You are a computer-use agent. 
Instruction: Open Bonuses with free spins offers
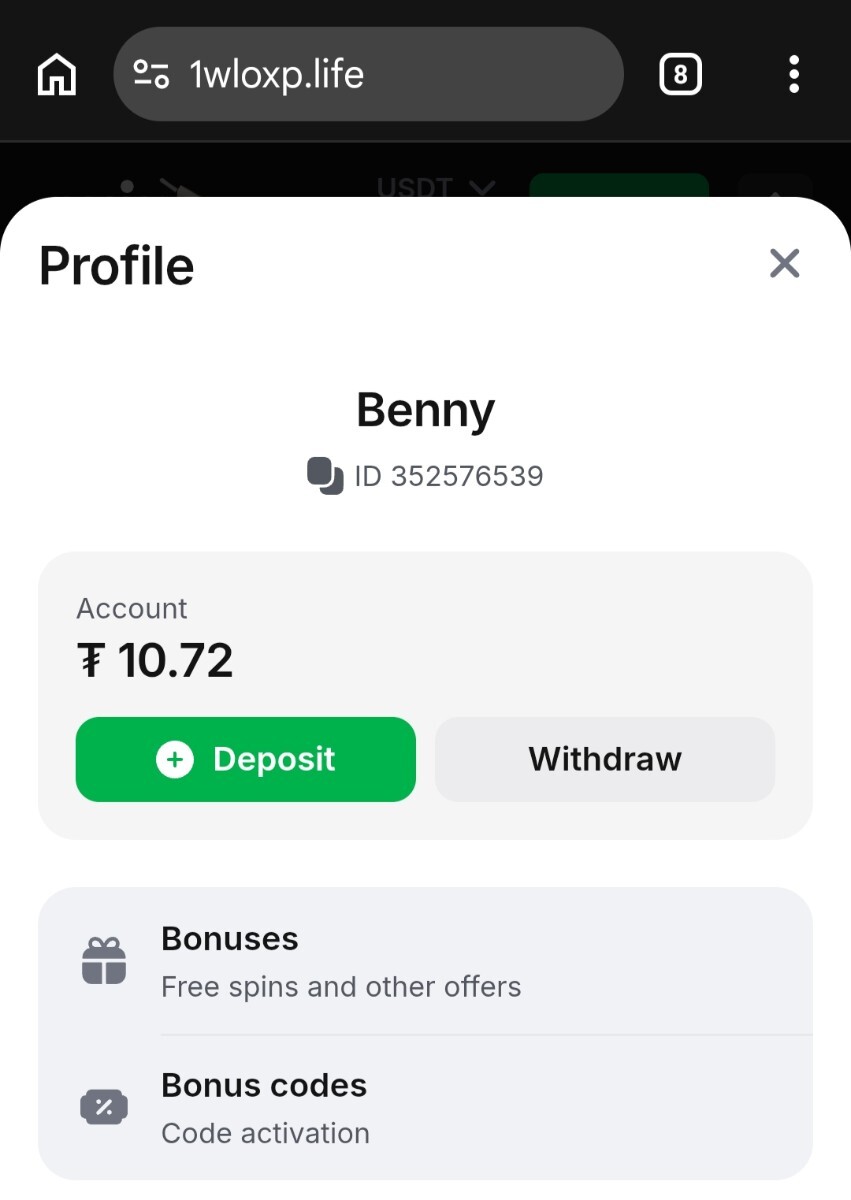pos(425,962)
